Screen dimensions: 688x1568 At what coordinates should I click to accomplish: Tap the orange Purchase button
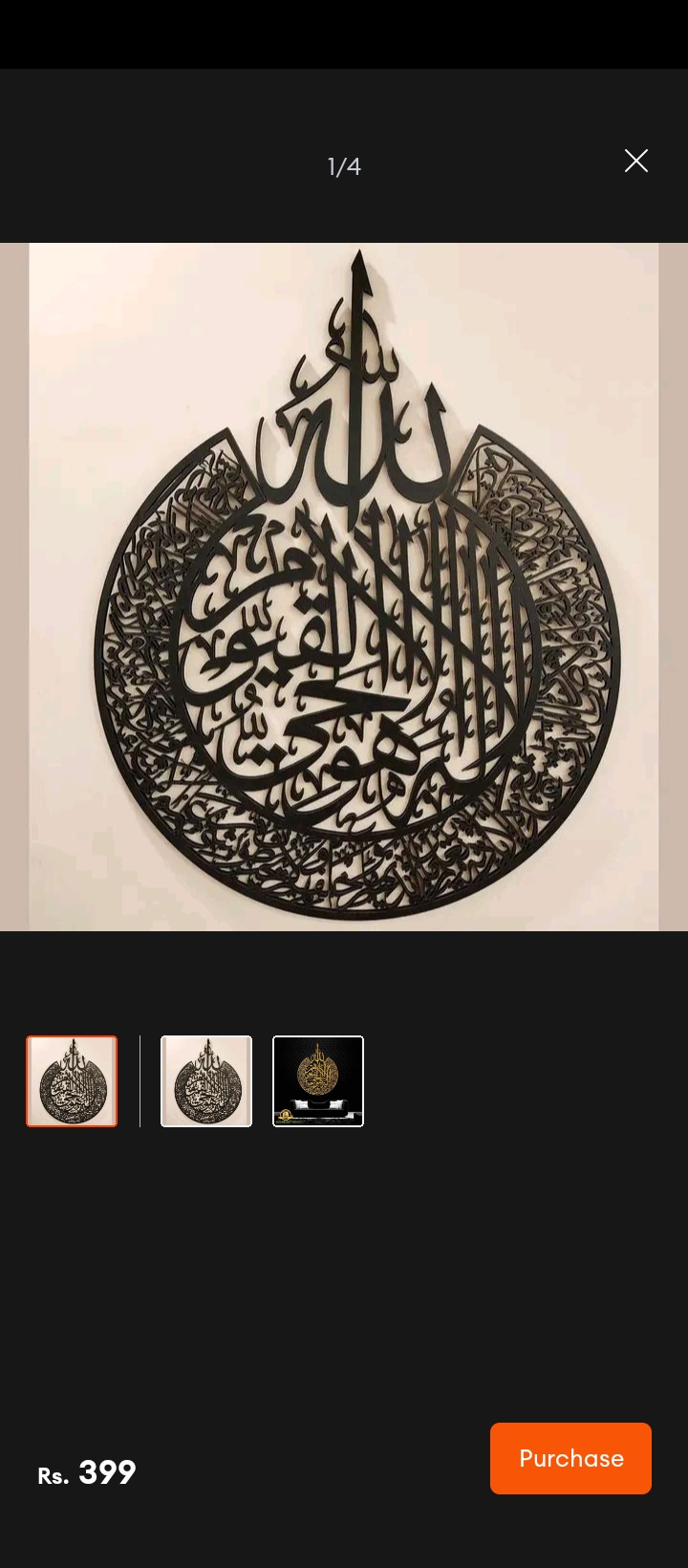coord(570,1458)
